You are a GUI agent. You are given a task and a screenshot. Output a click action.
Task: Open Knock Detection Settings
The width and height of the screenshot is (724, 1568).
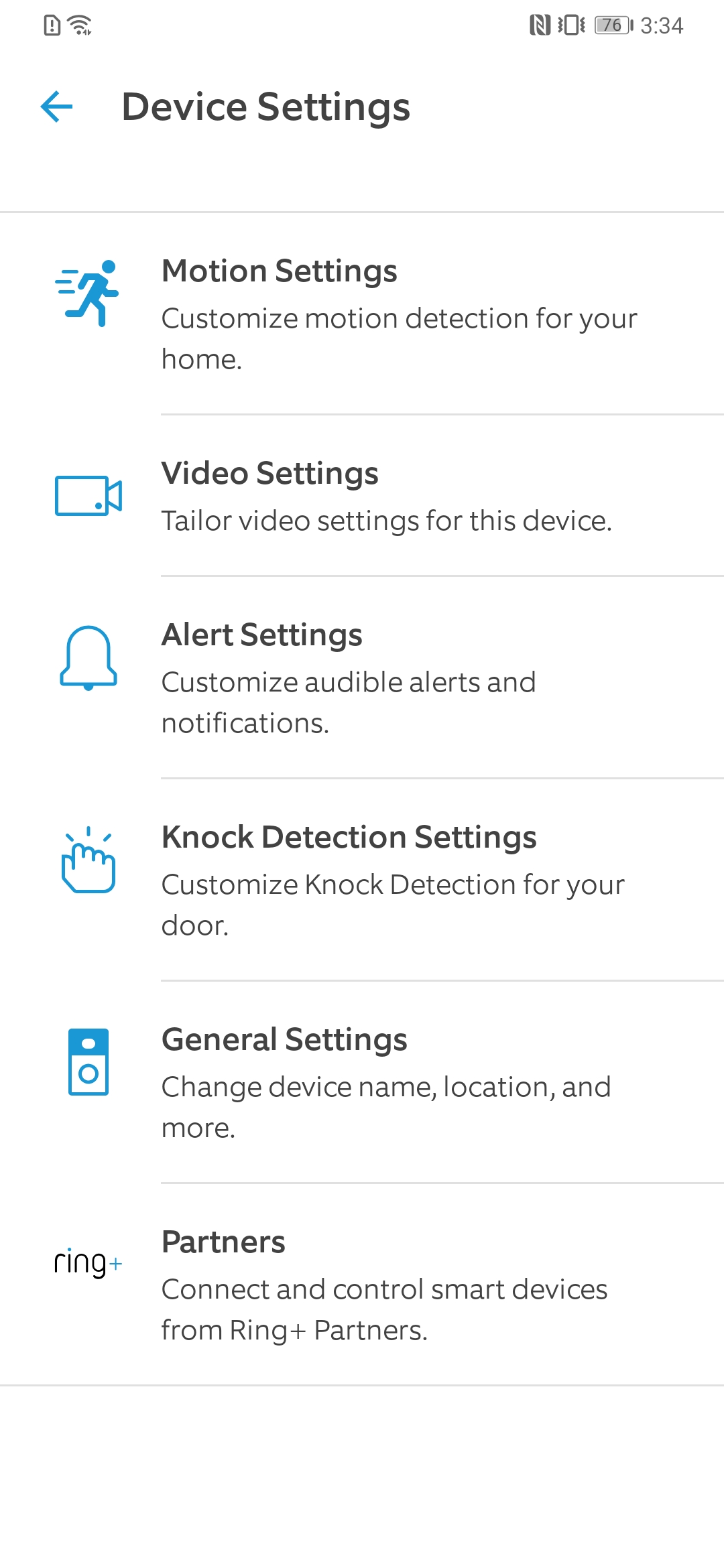pyautogui.click(x=362, y=880)
